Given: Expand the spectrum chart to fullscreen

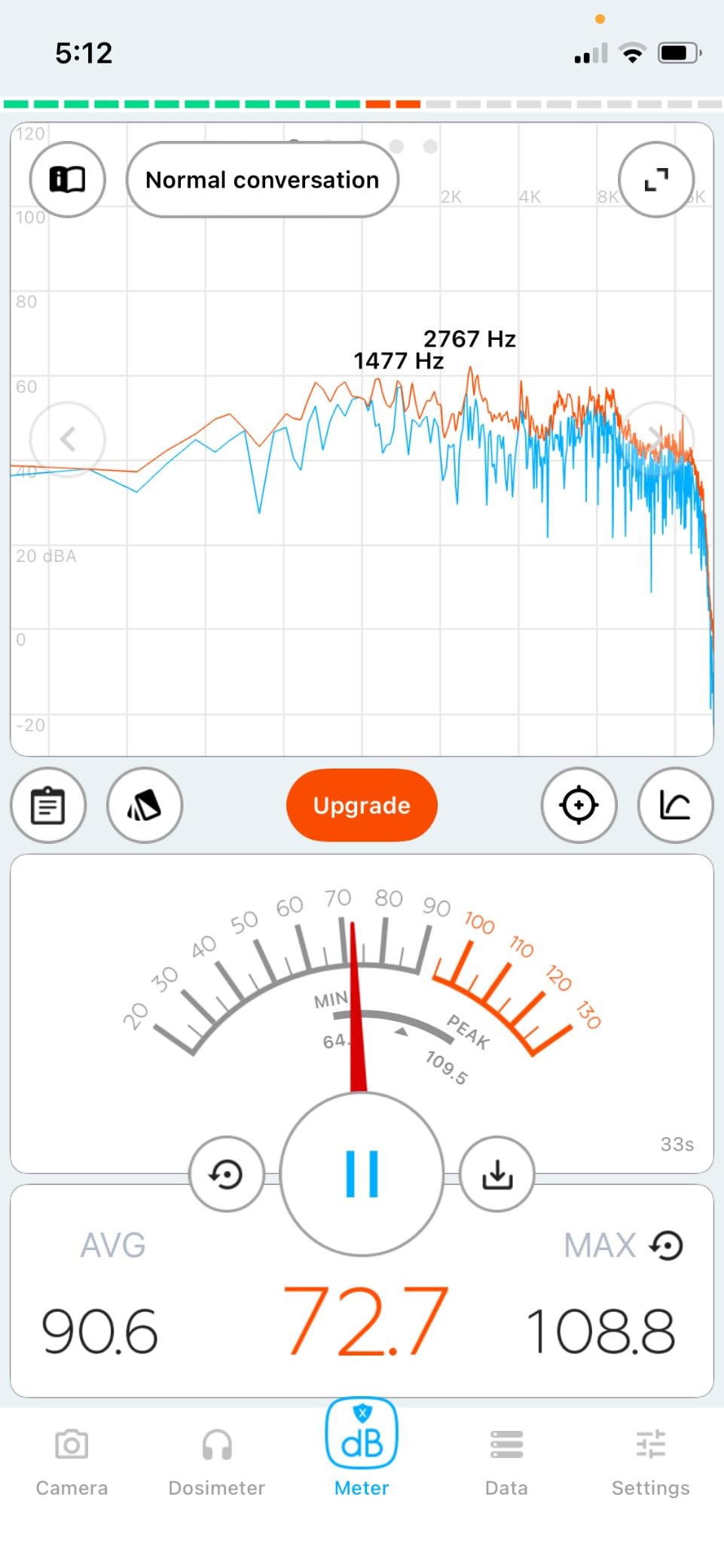Looking at the screenshot, I should click(x=656, y=179).
